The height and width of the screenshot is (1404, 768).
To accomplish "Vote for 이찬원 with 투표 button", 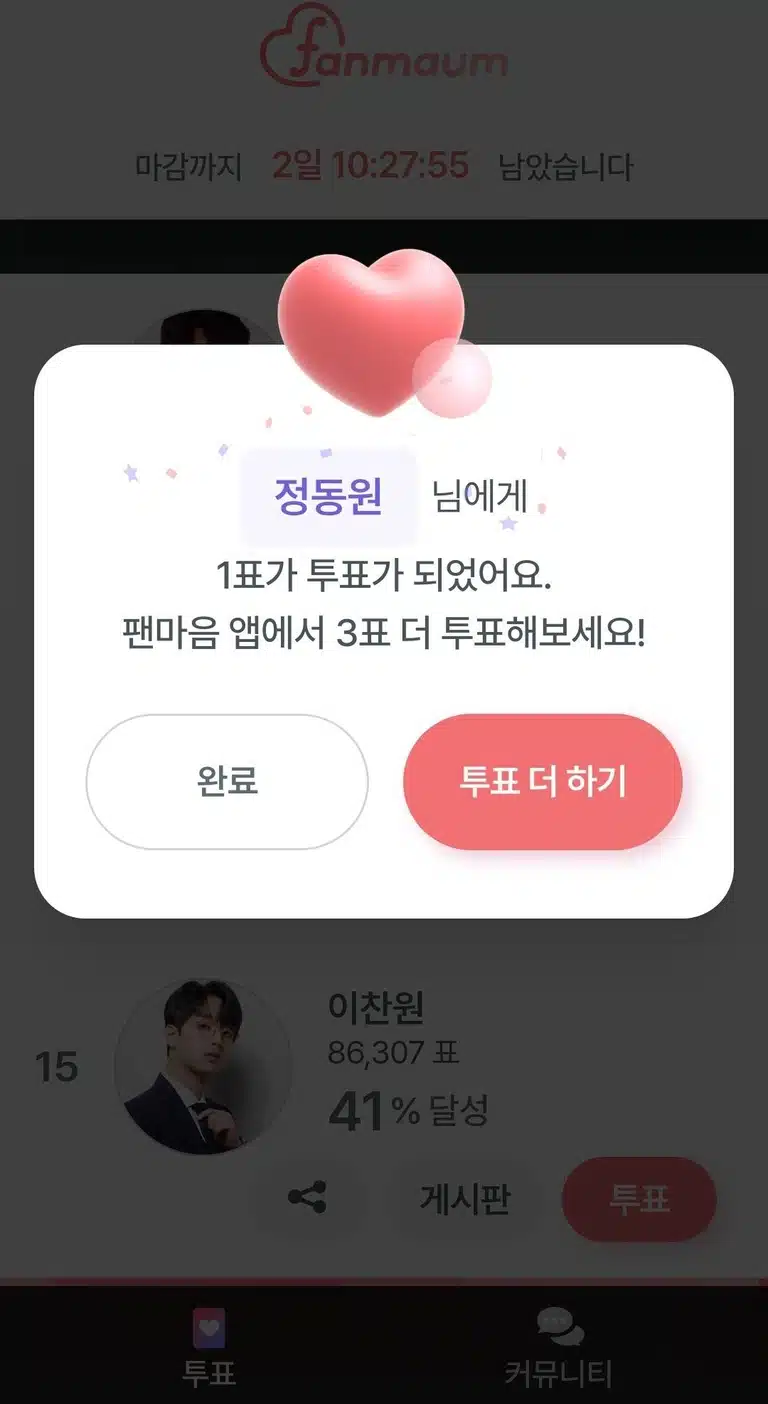I will click(639, 1198).
